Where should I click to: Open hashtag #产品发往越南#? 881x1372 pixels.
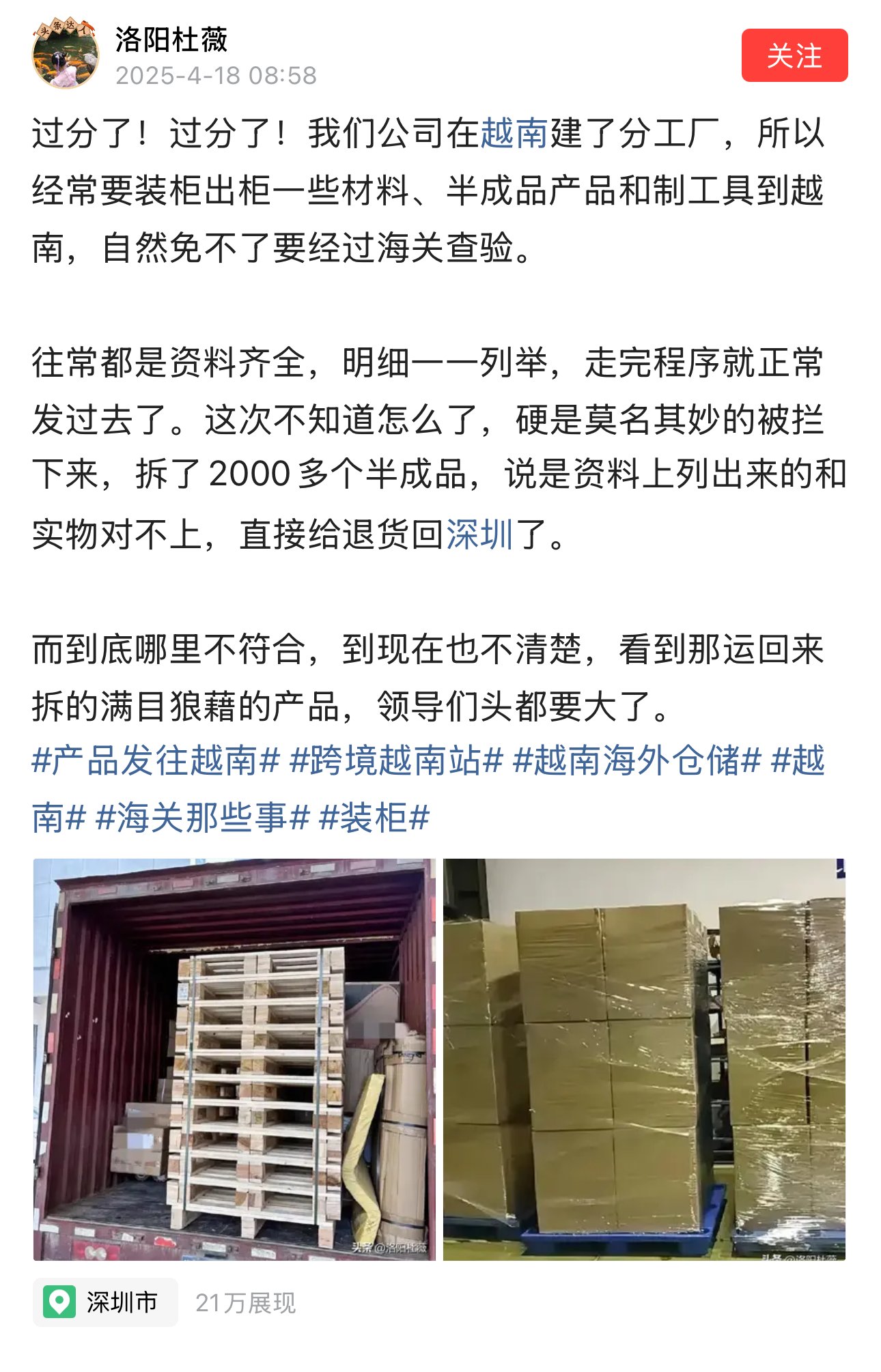click(x=156, y=760)
